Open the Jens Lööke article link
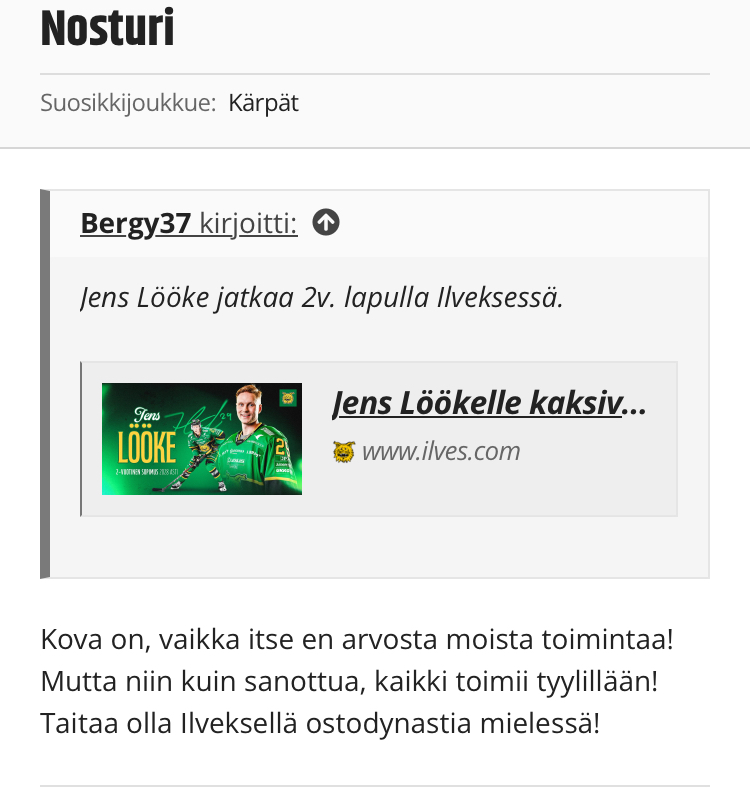The image size is (750, 798). (489, 403)
